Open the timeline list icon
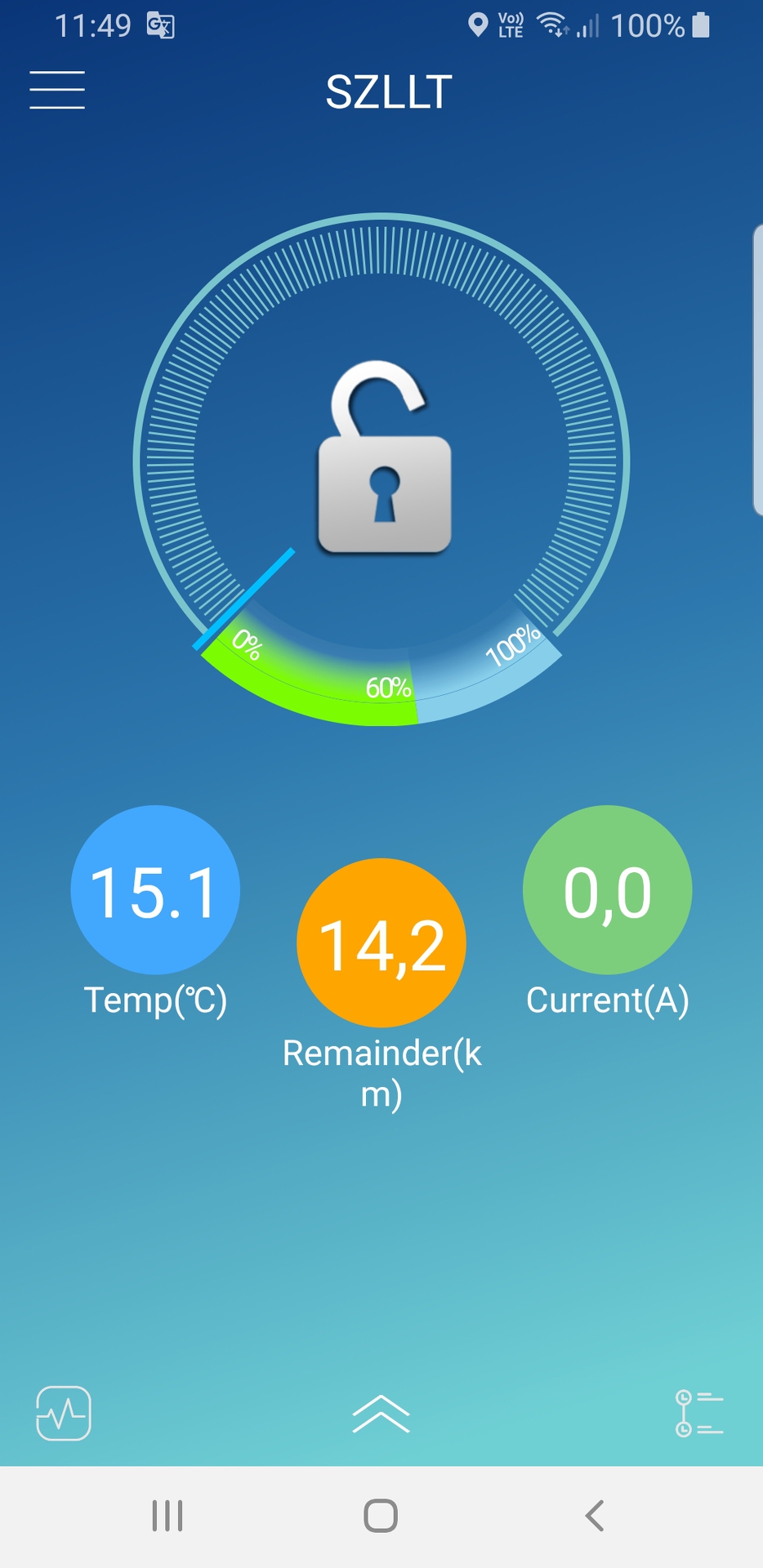Screen dimensions: 763x1568 [x=699, y=1414]
